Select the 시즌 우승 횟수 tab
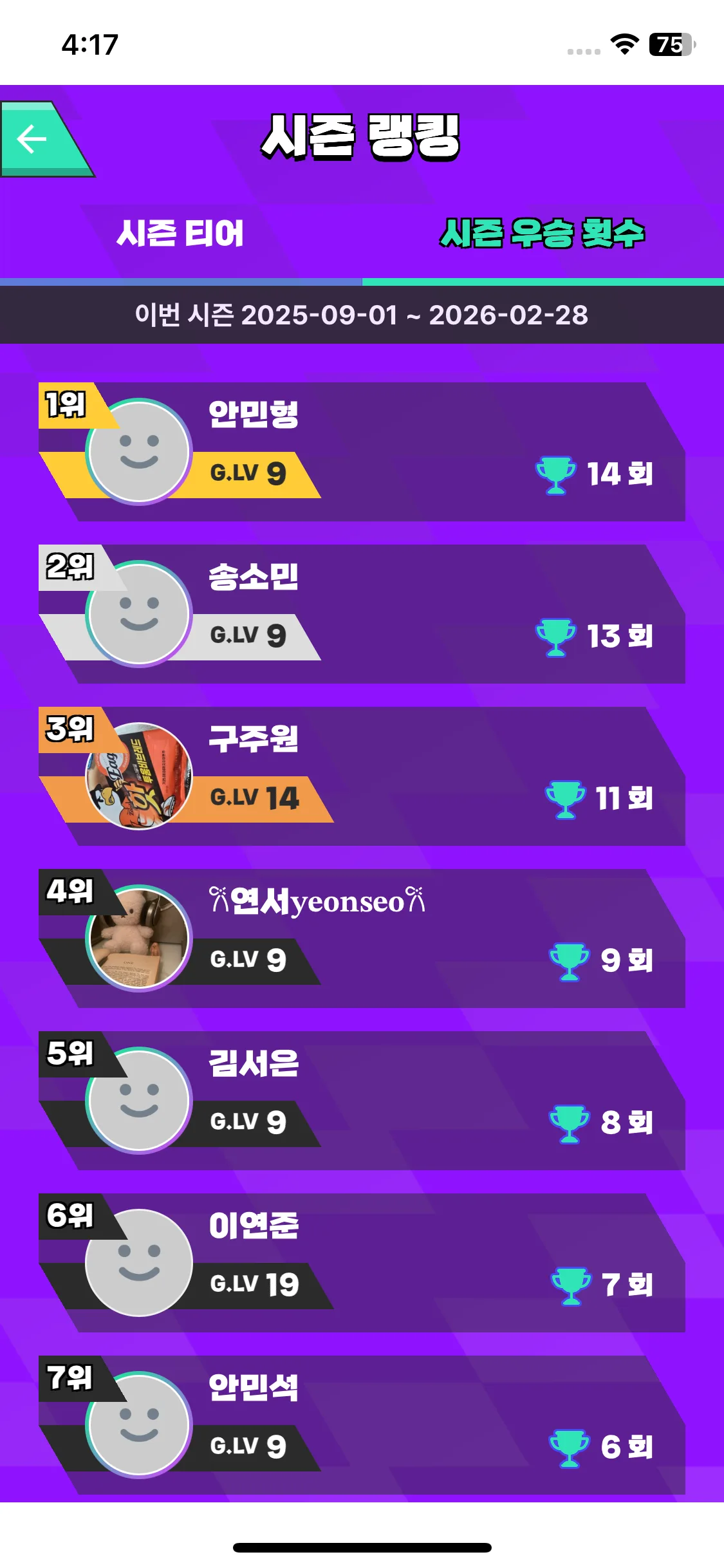Image resolution: width=724 pixels, height=1568 pixels. pyautogui.click(x=542, y=234)
